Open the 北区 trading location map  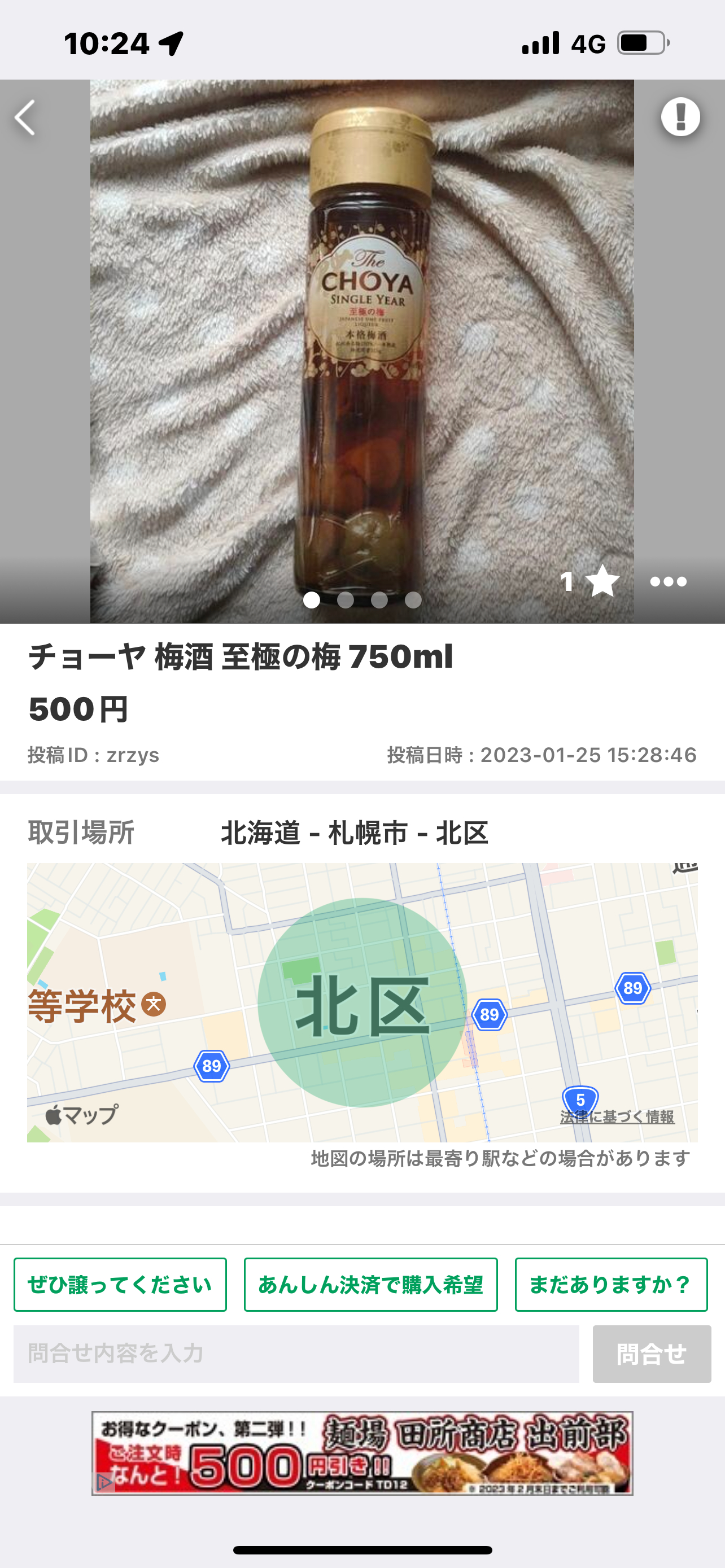[x=362, y=1002]
